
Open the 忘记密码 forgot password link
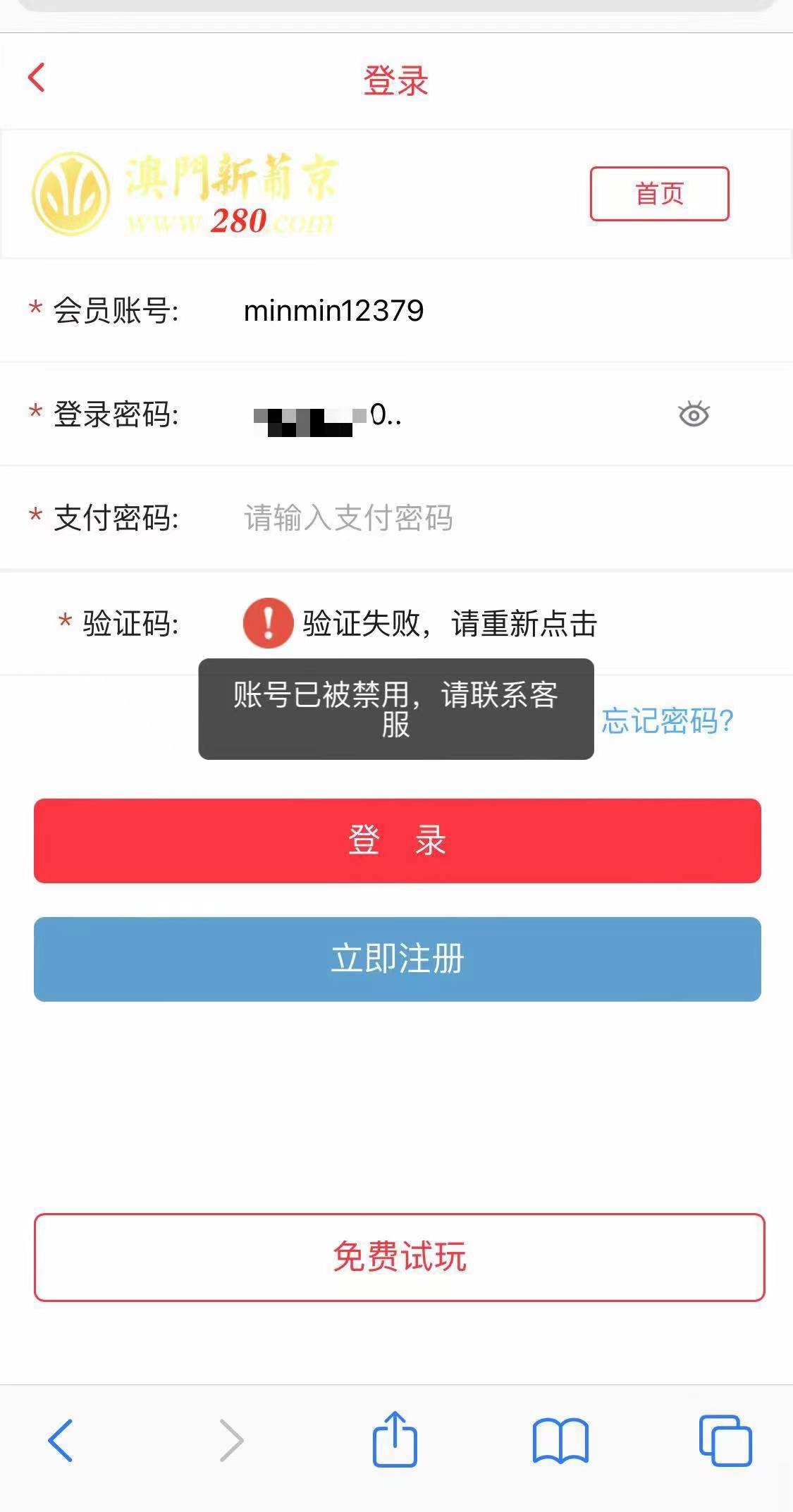coord(668,720)
